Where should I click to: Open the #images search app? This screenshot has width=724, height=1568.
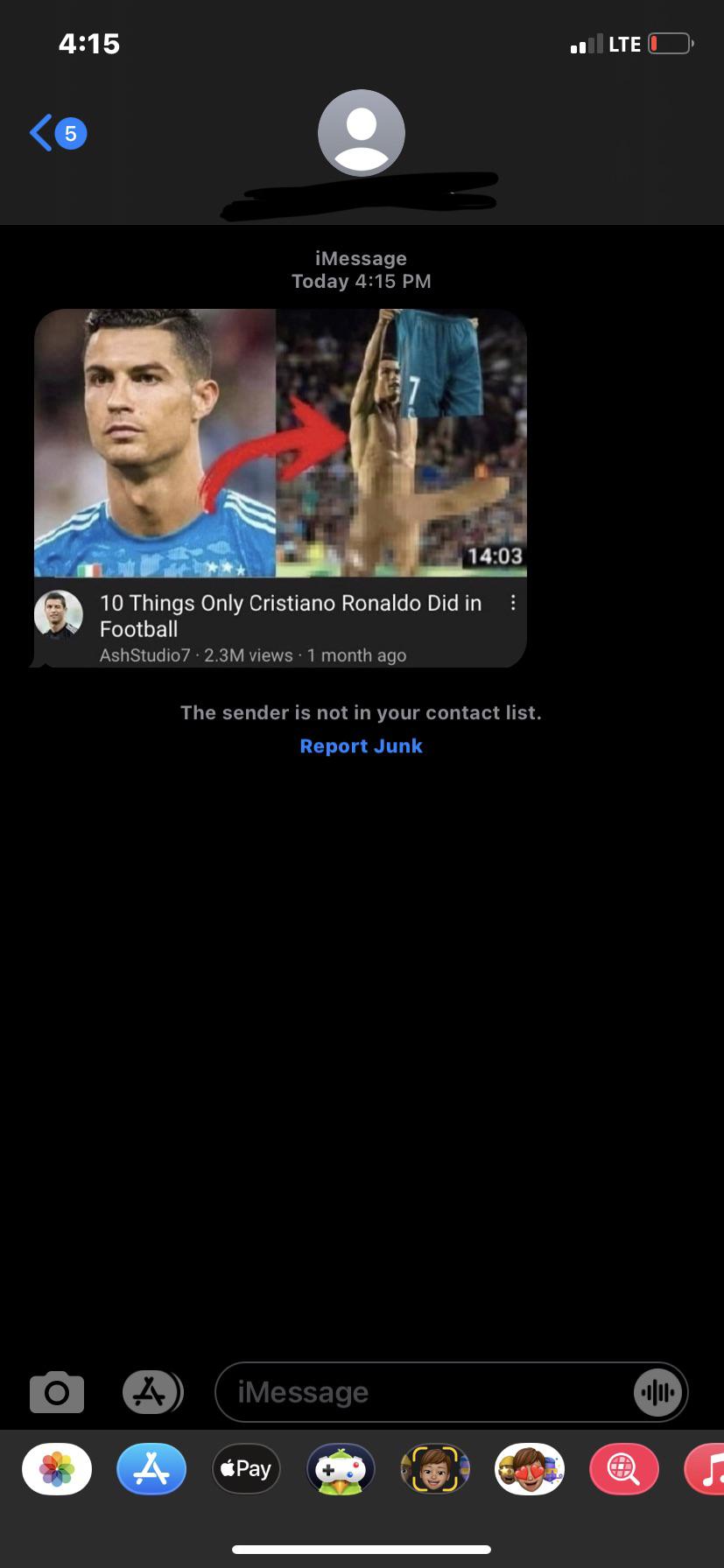624,1469
